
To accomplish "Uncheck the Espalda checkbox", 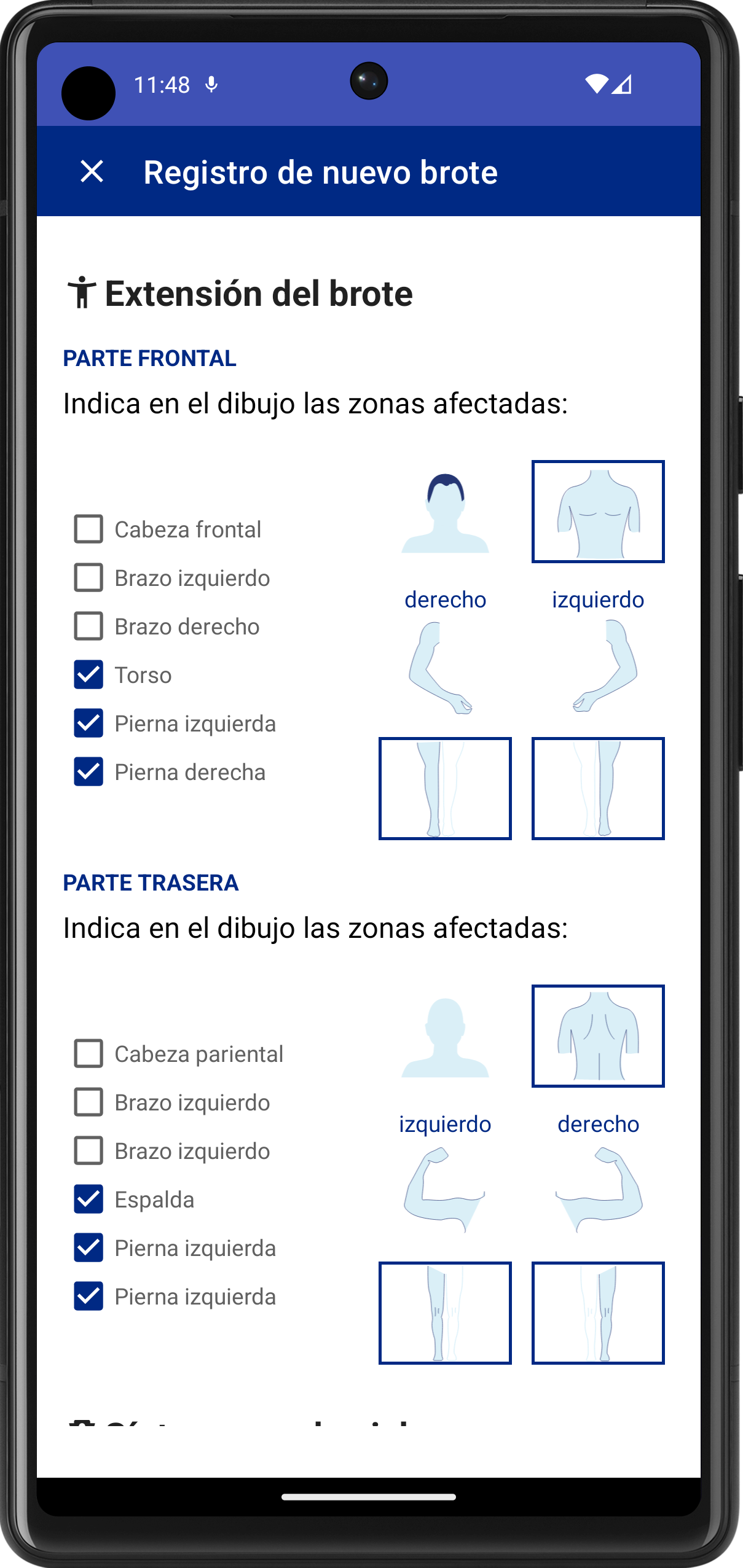I will (x=88, y=1199).
